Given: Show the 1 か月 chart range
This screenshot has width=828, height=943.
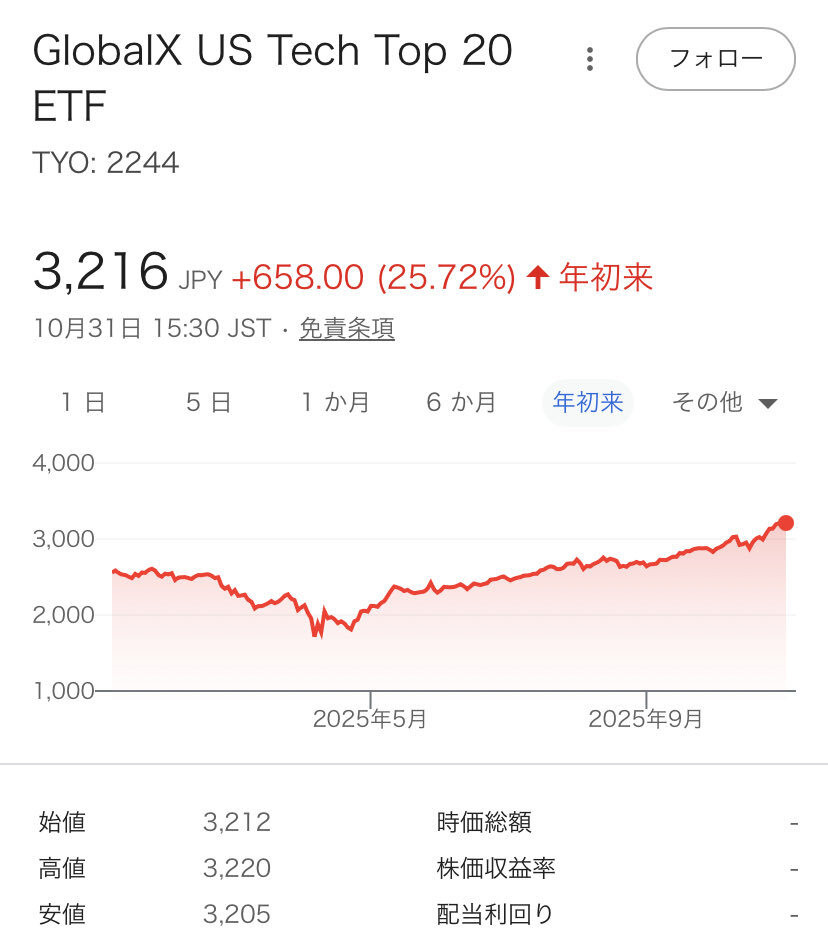Looking at the screenshot, I should click(x=336, y=403).
